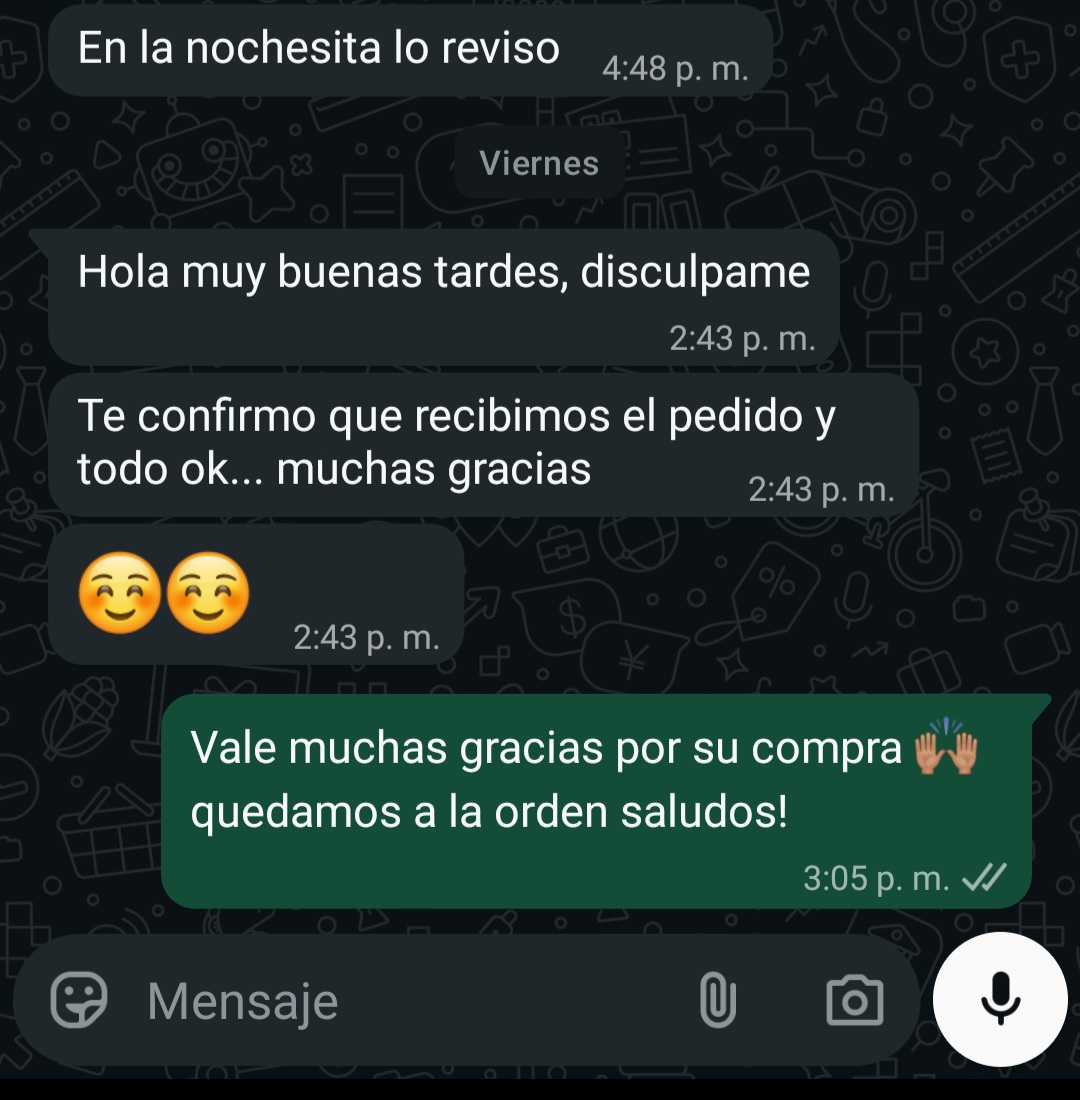
Task: Click the timestamp next to the emoji message
Action: 367,636
